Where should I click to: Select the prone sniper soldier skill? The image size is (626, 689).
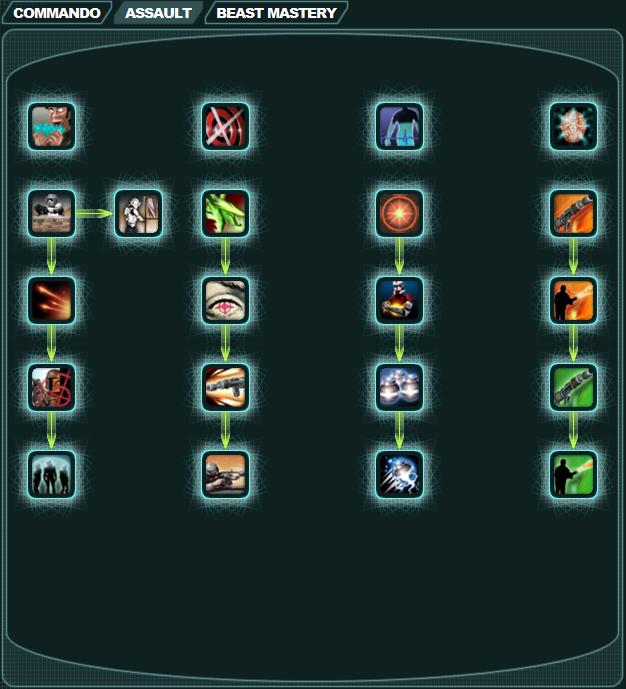225,475
